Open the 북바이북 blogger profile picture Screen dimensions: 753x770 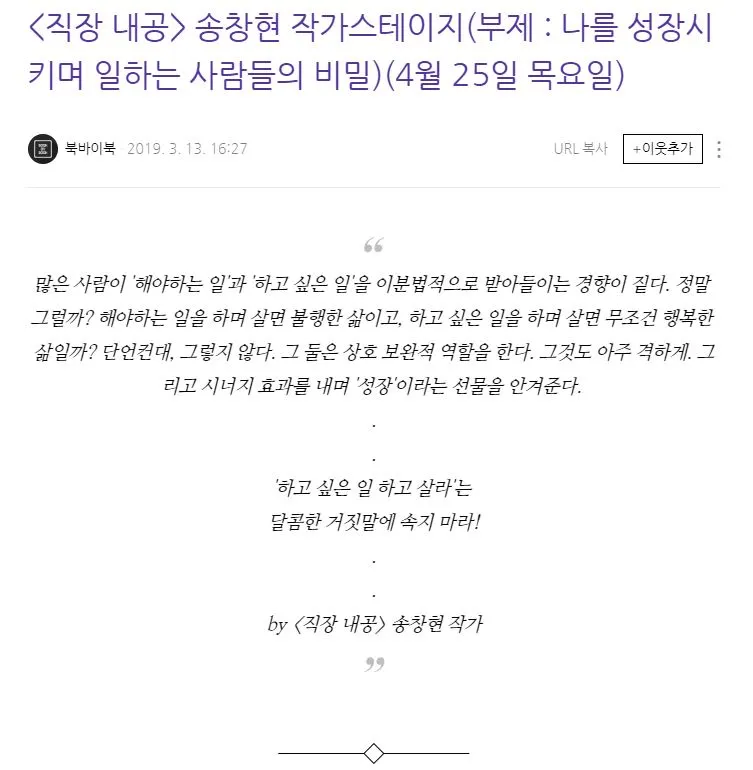click(x=43, y=149)
